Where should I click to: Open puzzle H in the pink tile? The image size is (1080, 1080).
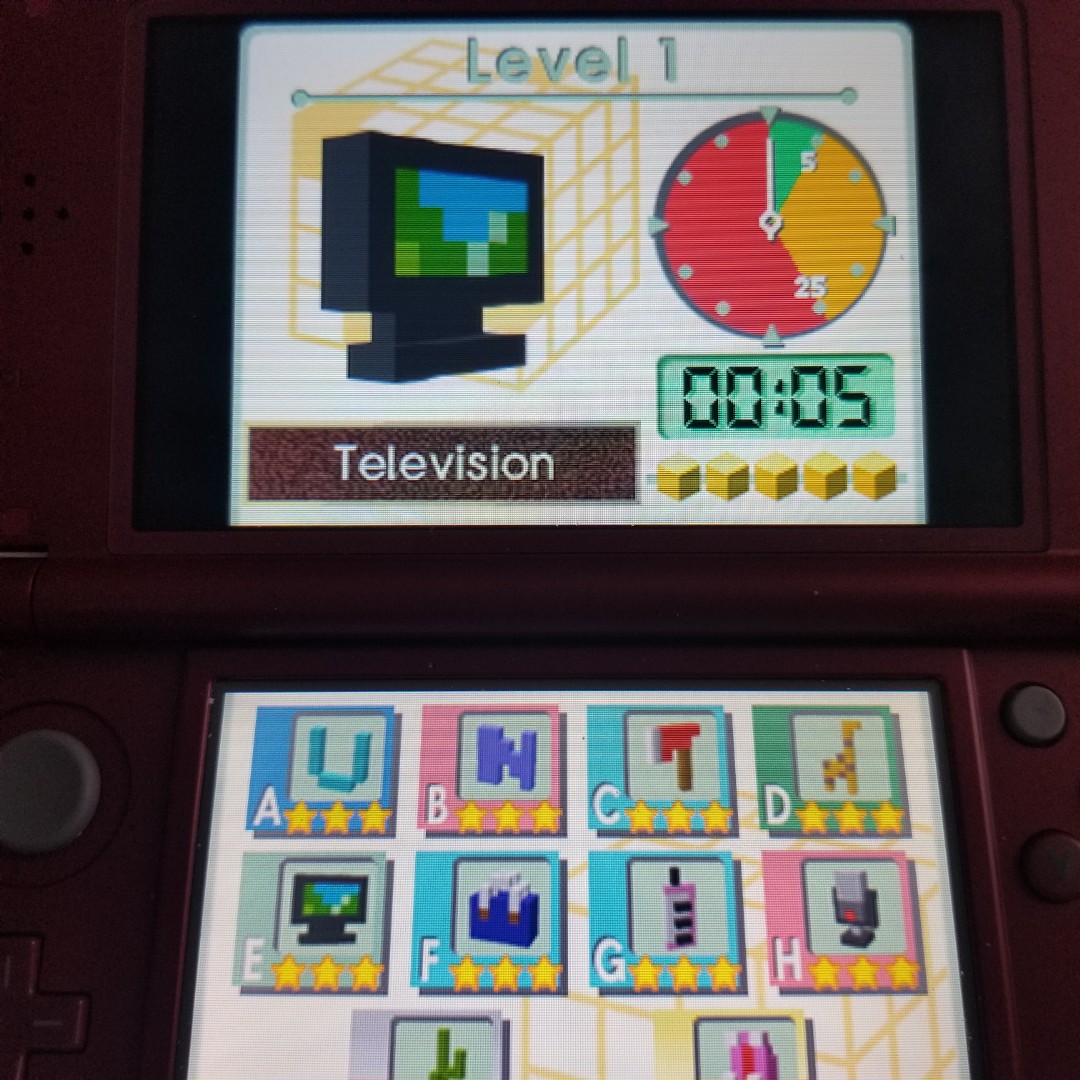pyautogui.click(x=838, y=922)
